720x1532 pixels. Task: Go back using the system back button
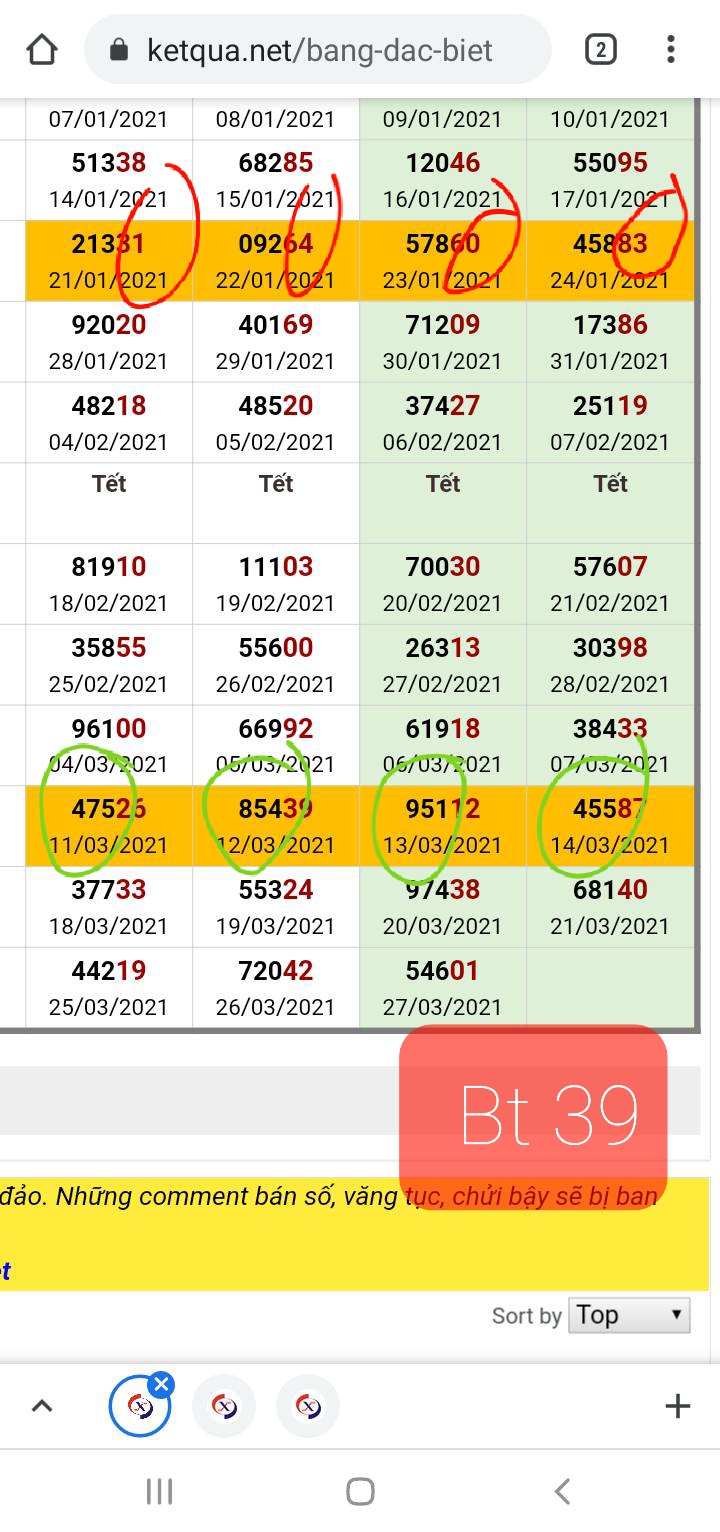point(562,1492)
